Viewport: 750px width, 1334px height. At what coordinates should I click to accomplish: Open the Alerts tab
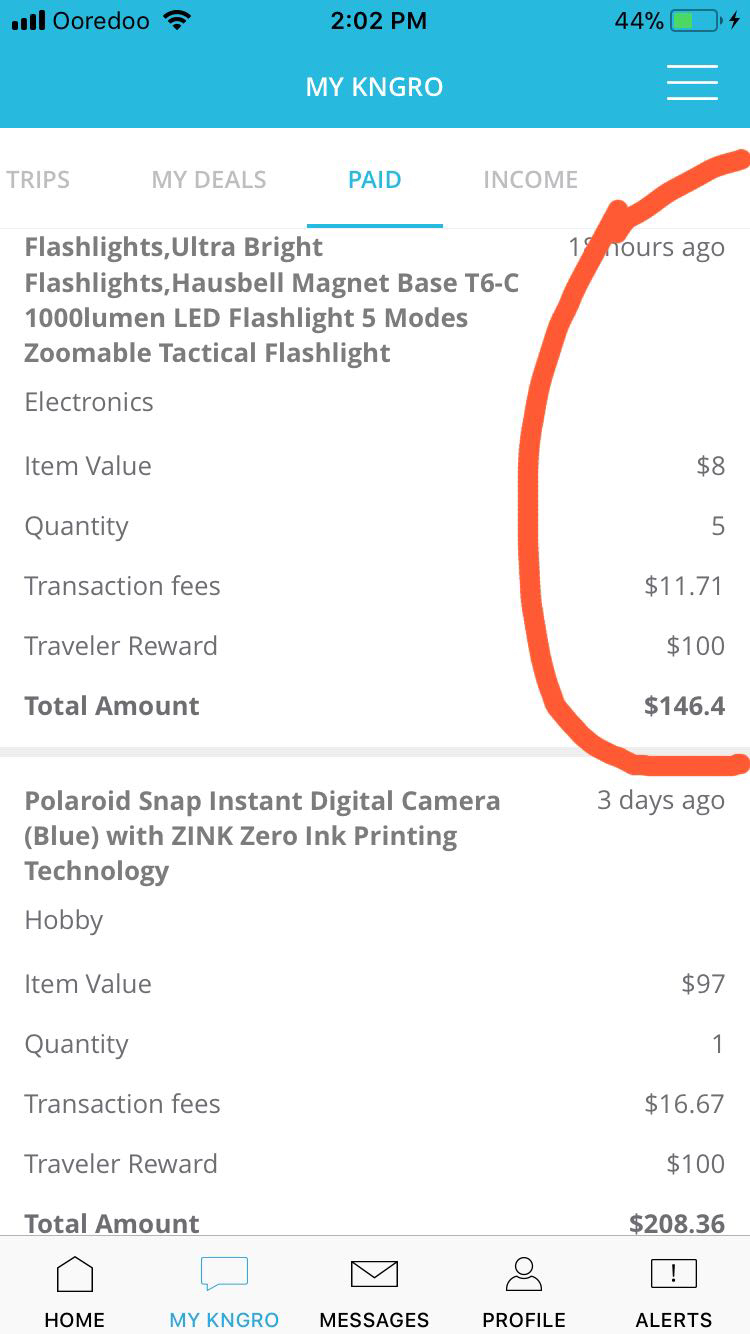click(x=674, y=1291)
